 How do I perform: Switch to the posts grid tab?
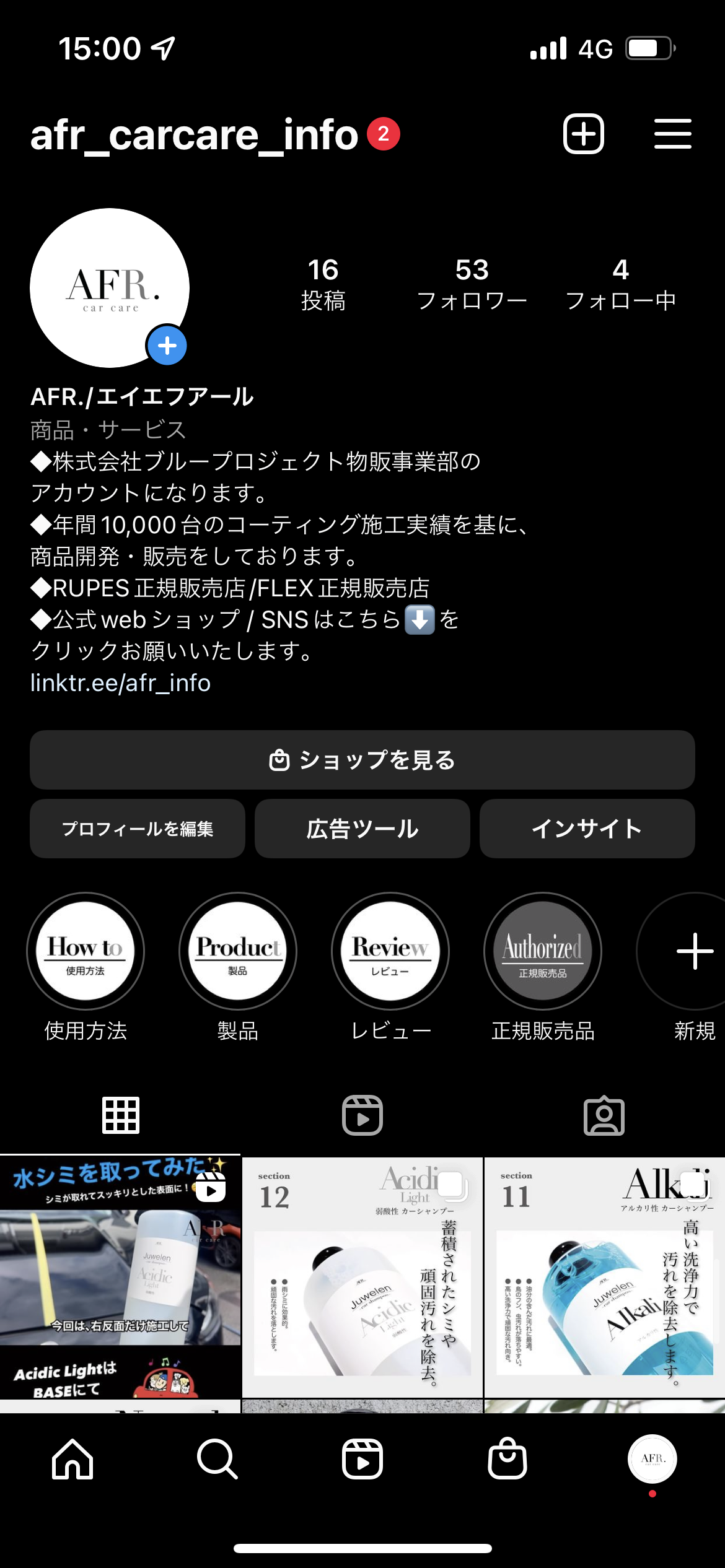point(120,1115)
